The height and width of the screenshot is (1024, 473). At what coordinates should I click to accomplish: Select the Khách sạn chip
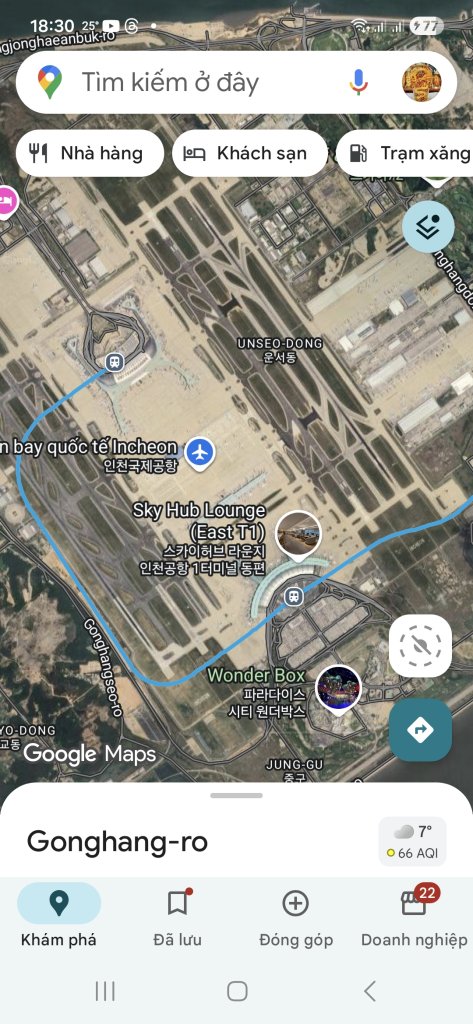[250, 153]
